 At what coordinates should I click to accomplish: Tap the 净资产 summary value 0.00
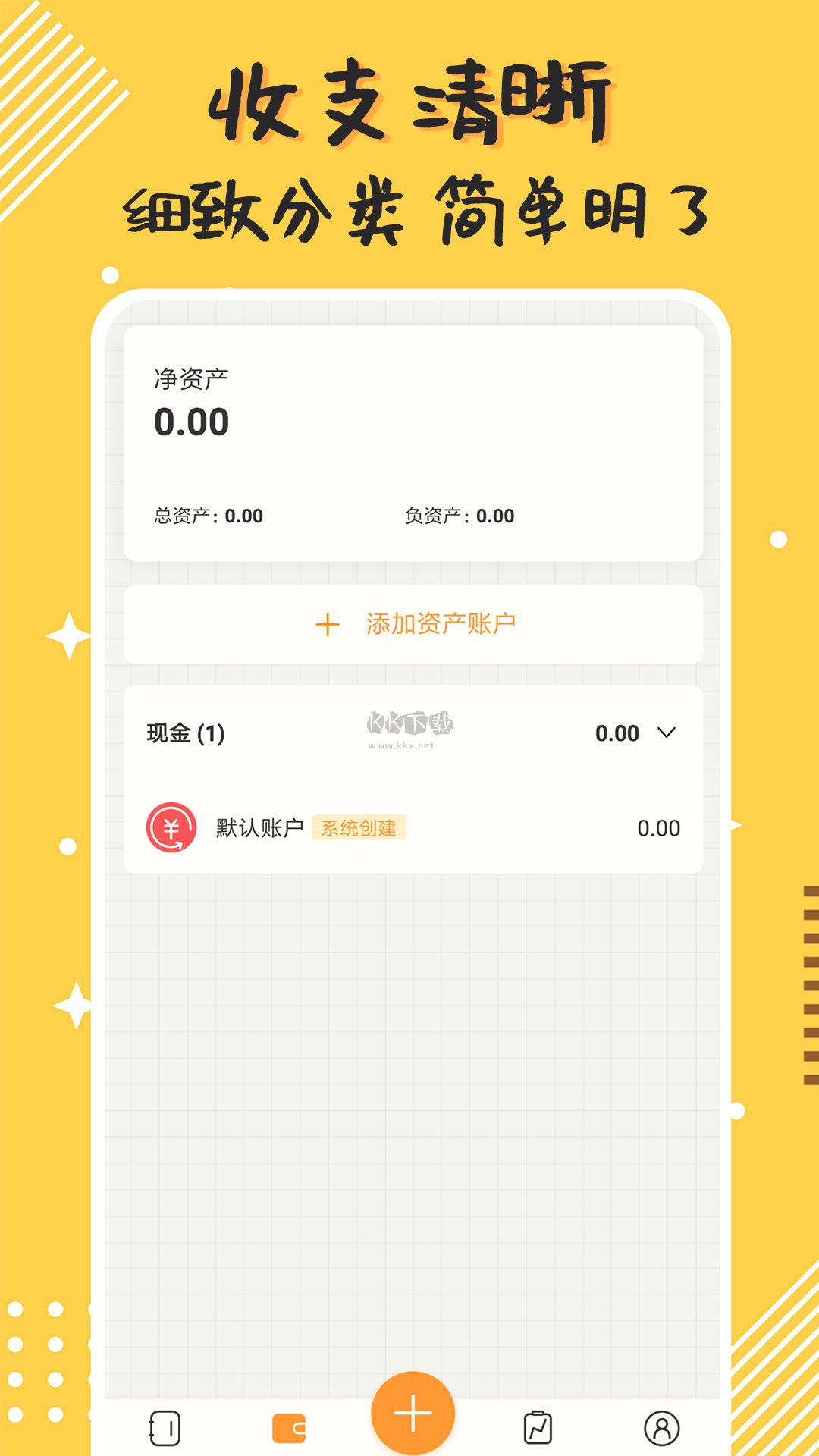pyautogui.click(x=192, y=422)
